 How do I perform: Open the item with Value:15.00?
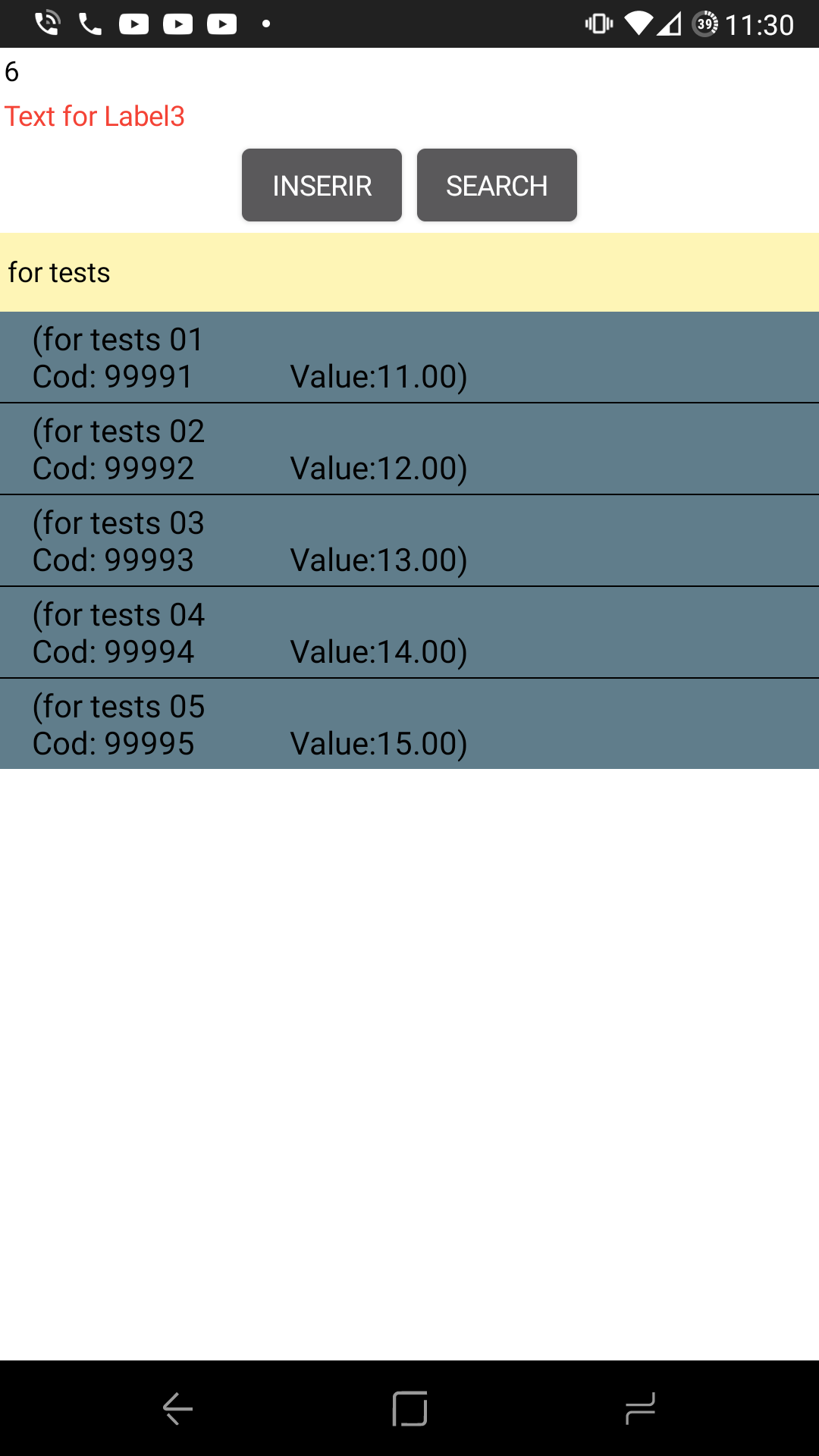[409, 724]
